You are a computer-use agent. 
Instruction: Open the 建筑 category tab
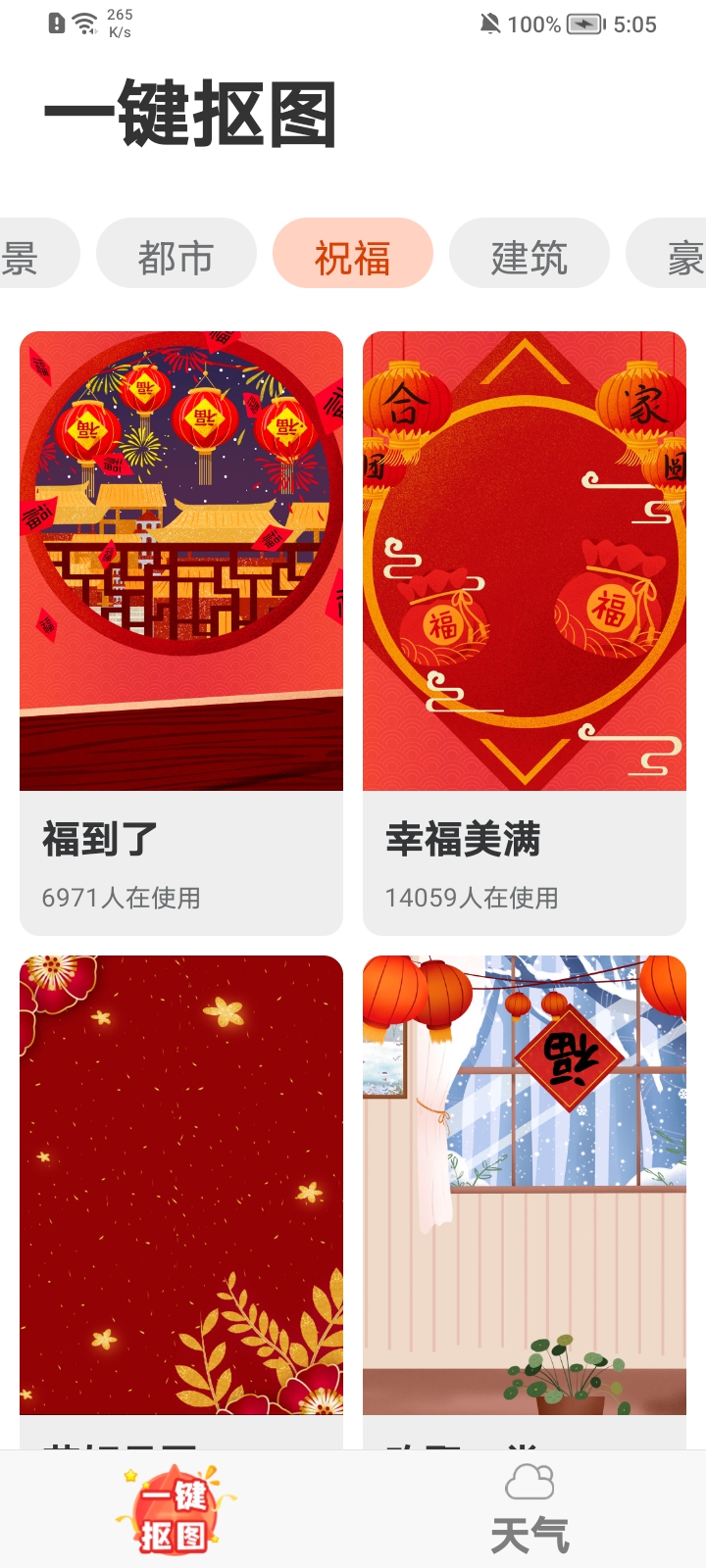click(x=529, y=253)
